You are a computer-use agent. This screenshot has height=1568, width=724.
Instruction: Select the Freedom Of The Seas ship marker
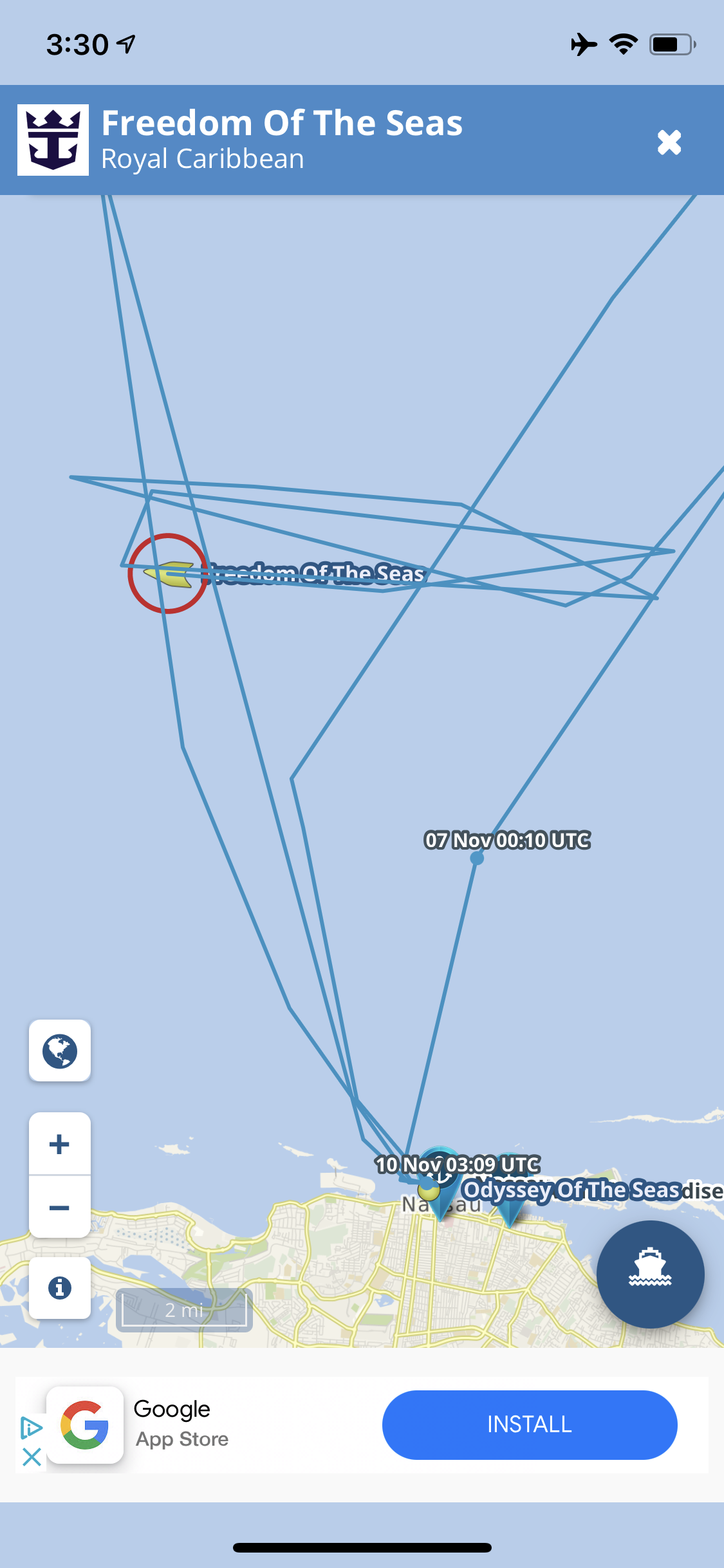click(169, 574)
